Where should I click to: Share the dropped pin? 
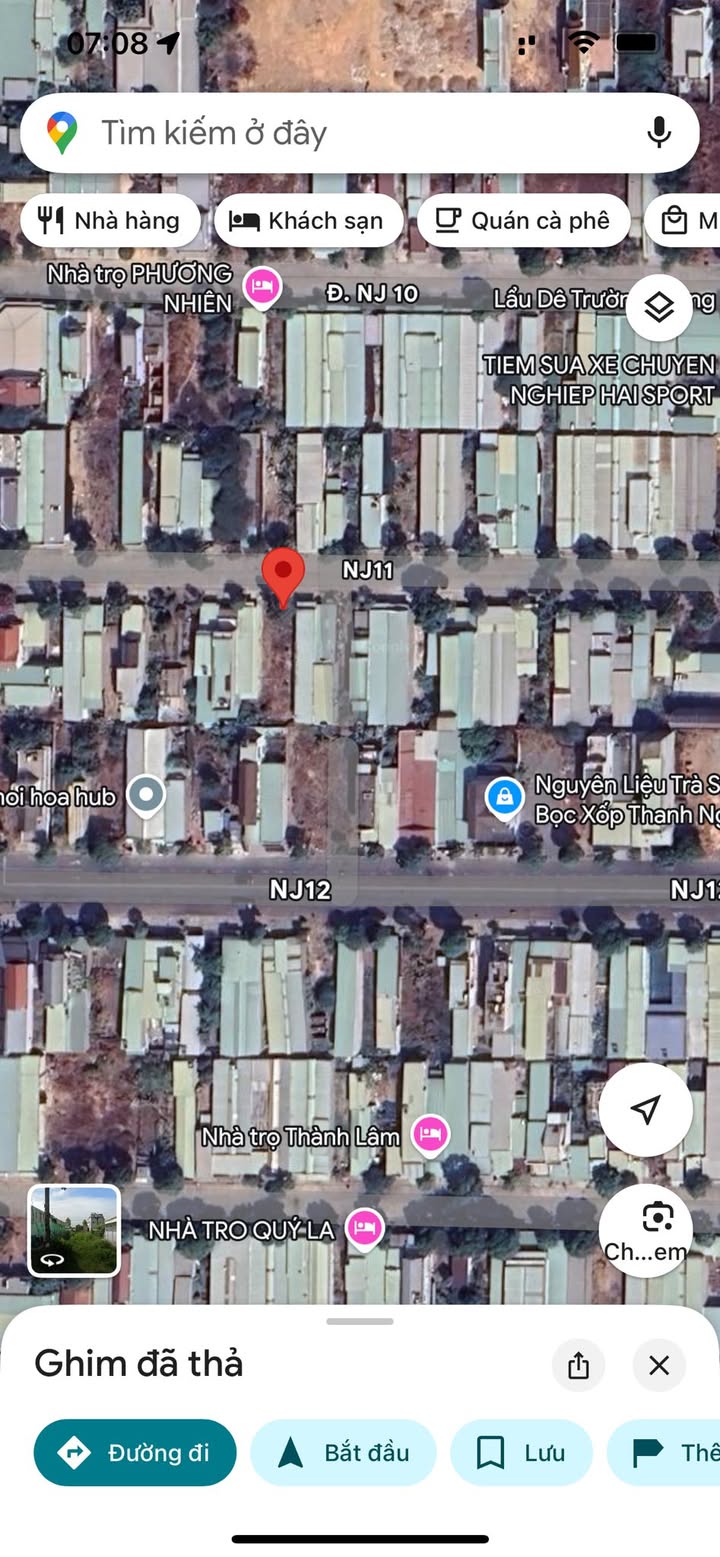click(x=578, y=1365)
